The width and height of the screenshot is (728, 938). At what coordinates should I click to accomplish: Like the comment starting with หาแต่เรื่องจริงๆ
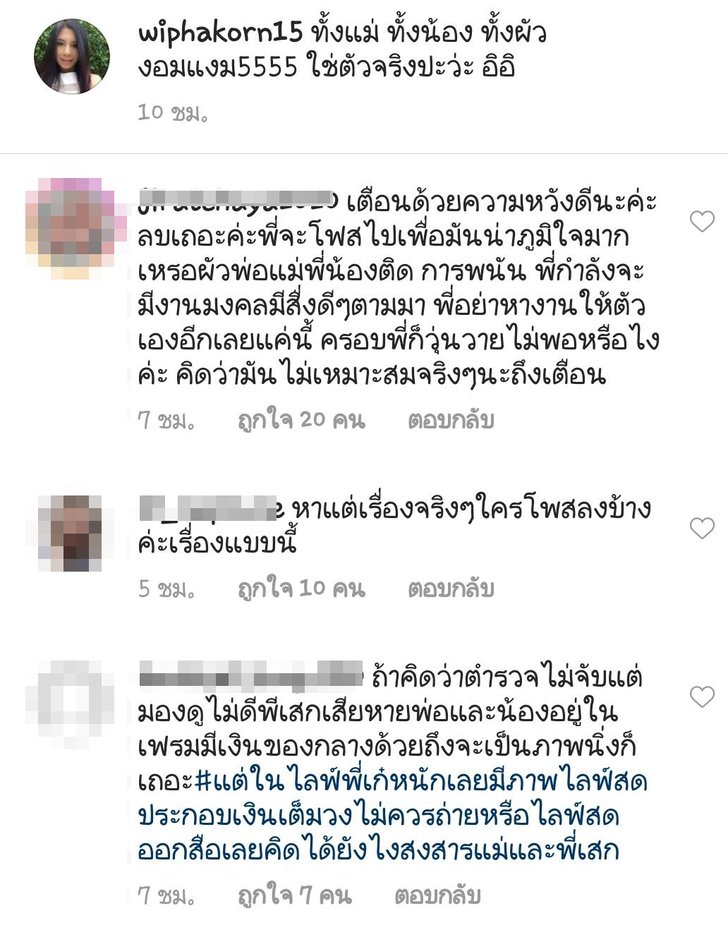[702, 529]
